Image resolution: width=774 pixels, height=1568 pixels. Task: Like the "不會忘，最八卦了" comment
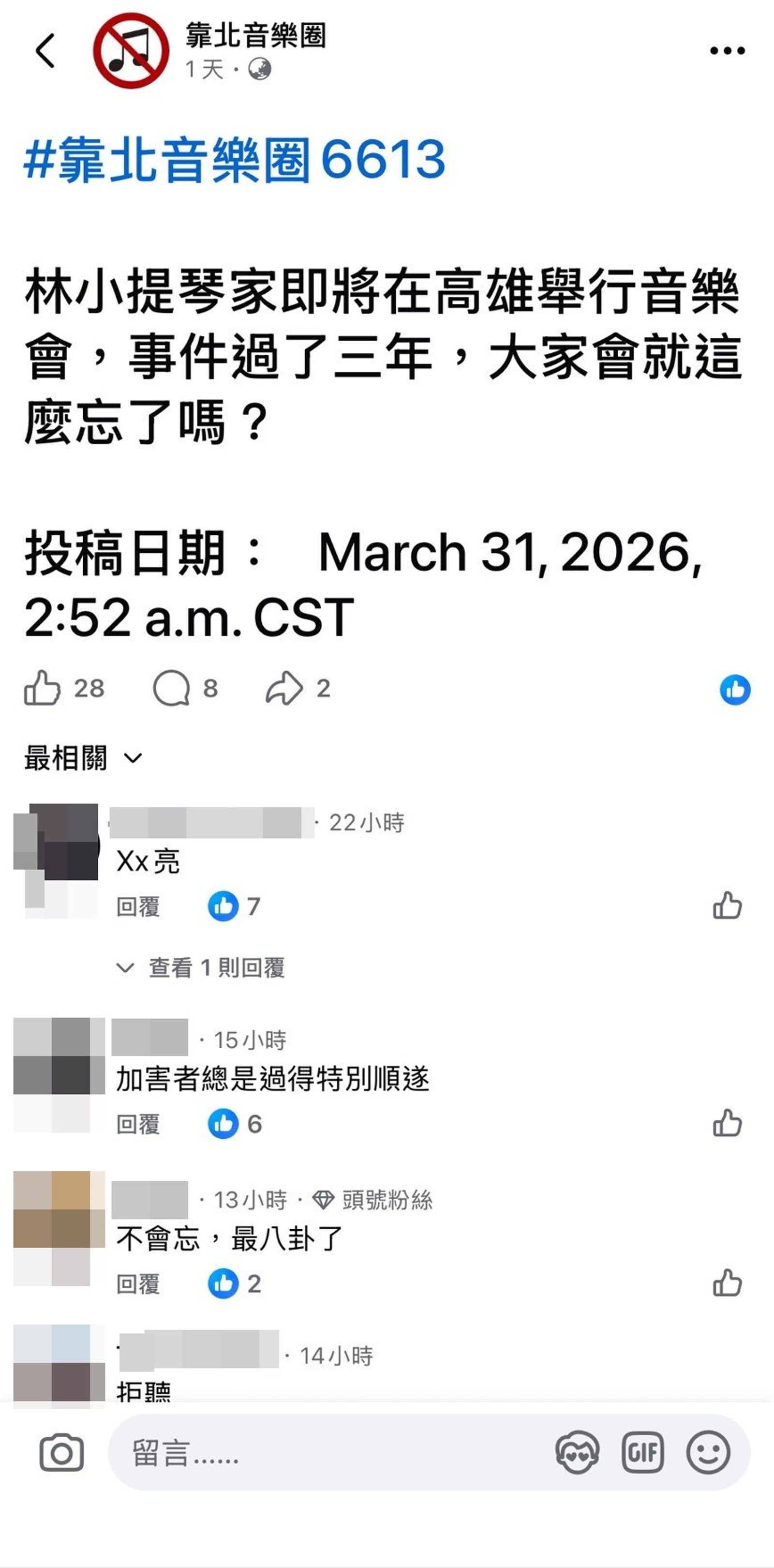tap(727, 1282)
